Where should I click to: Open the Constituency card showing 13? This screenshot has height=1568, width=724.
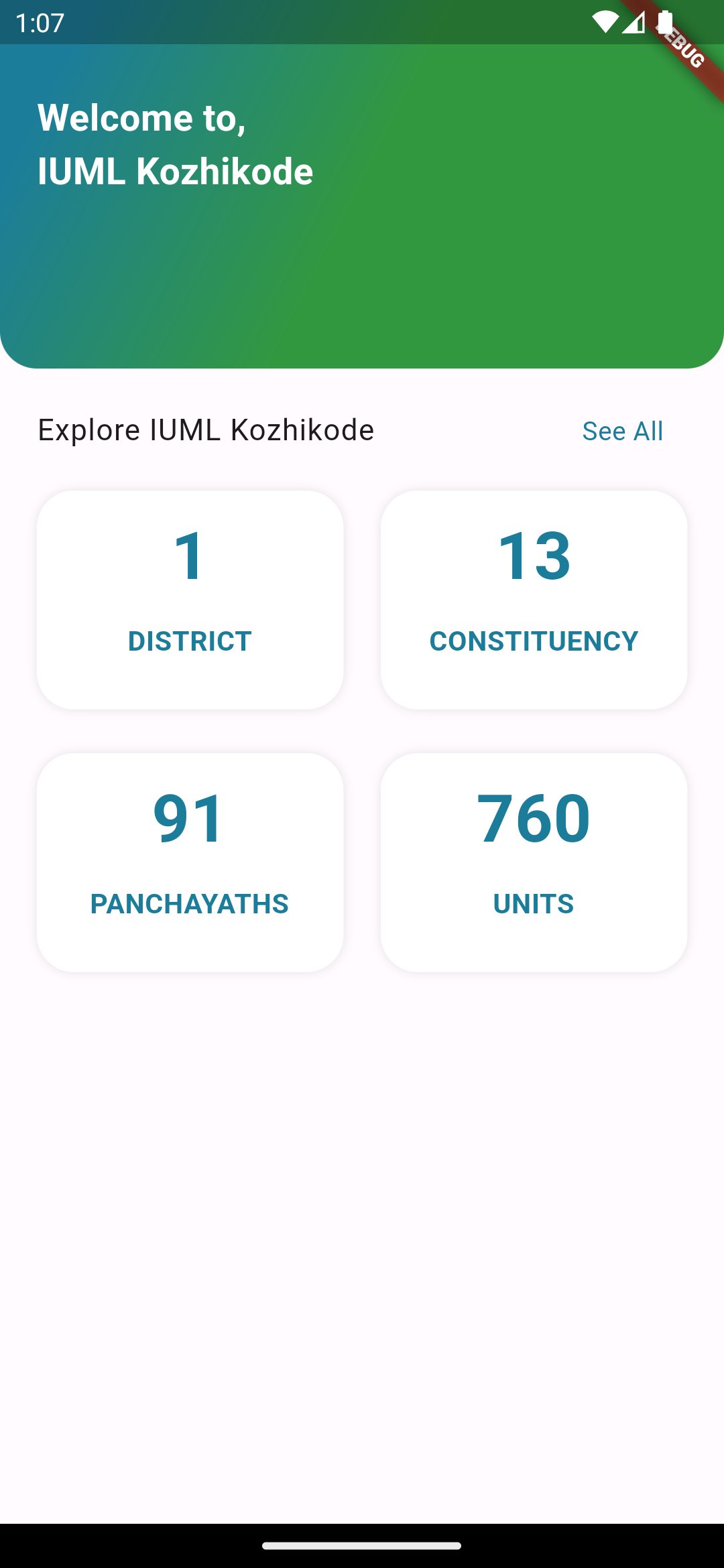pos(534,596)
